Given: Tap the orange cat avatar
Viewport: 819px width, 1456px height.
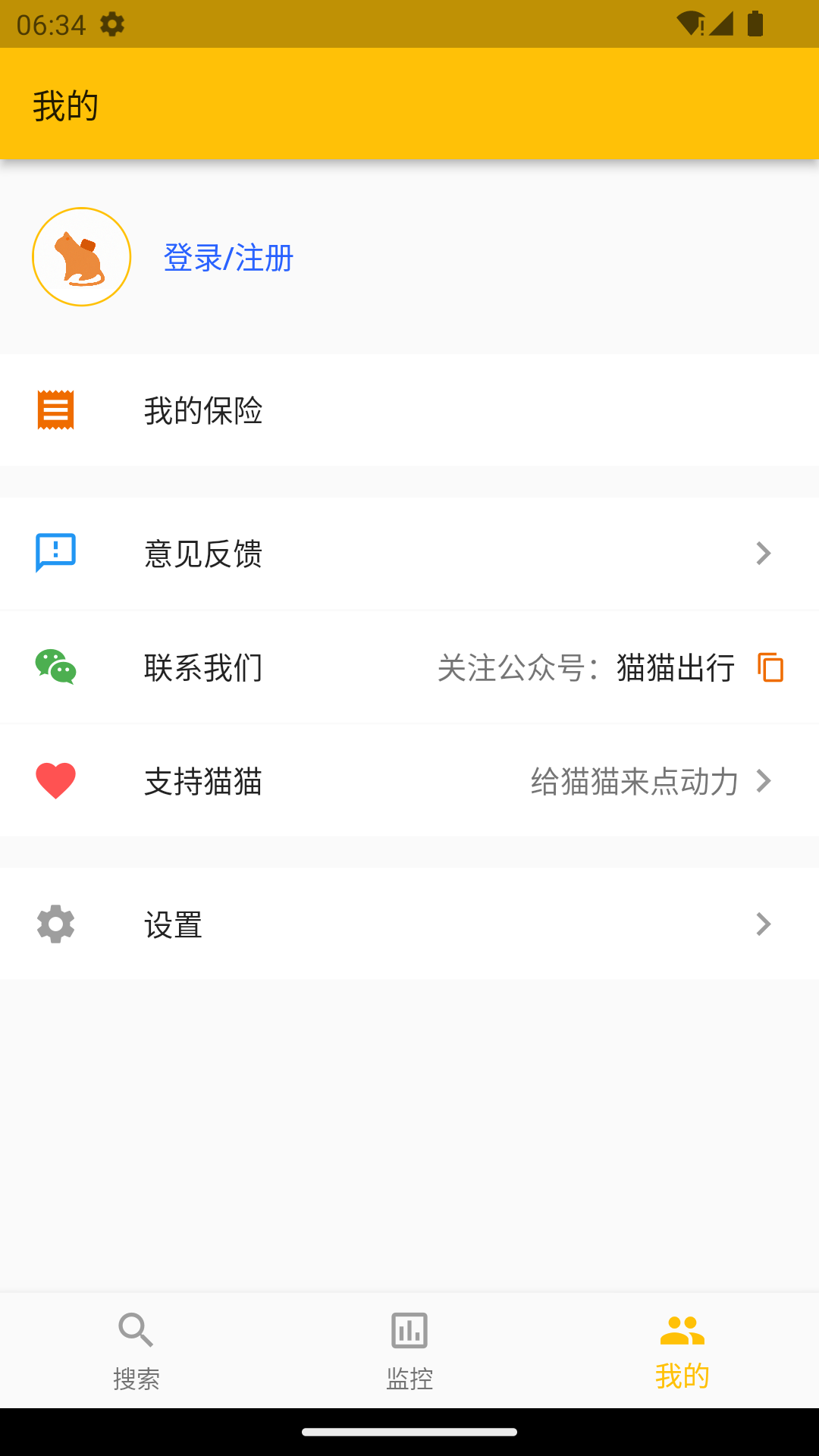Looking at the screenshot, I should tap(80, 256).
